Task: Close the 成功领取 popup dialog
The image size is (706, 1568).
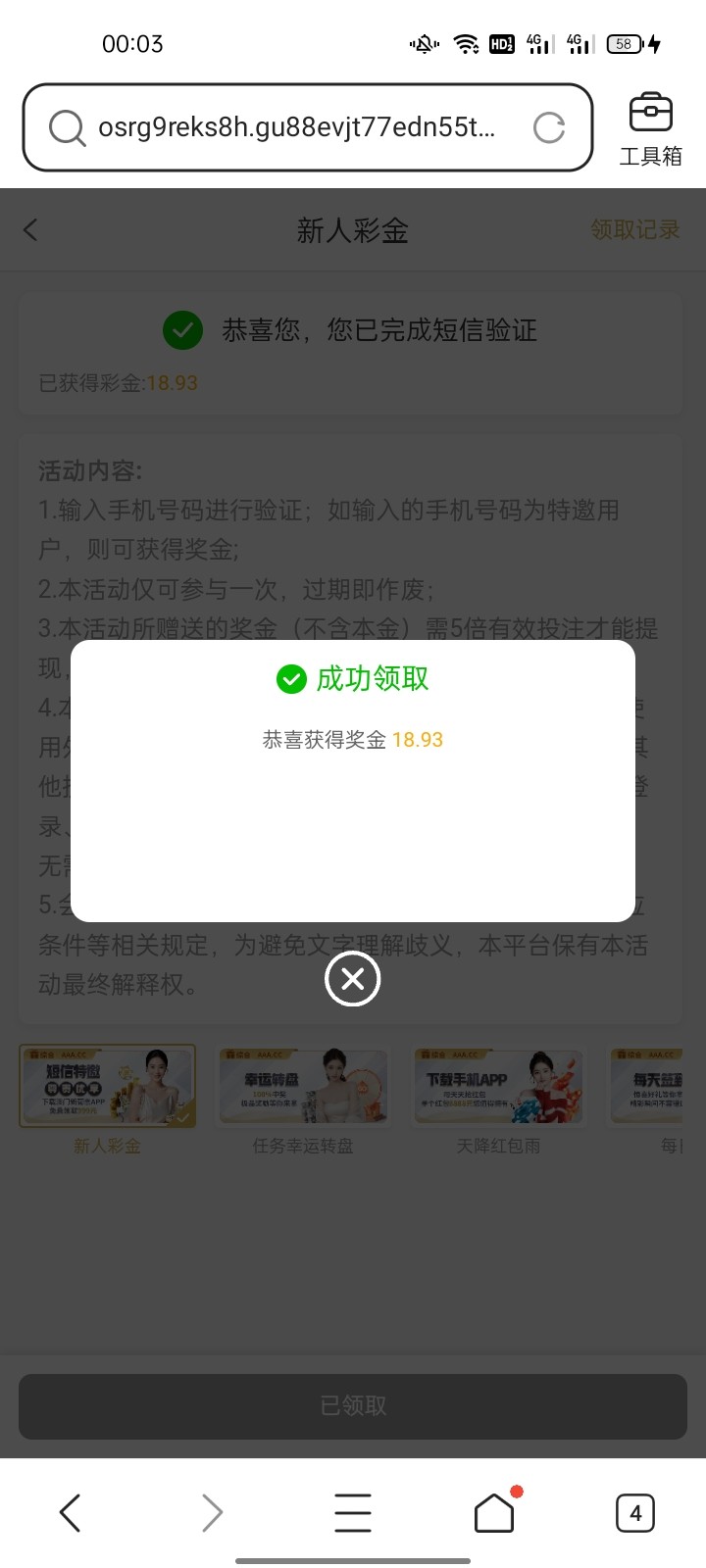Action: point(352,978)
